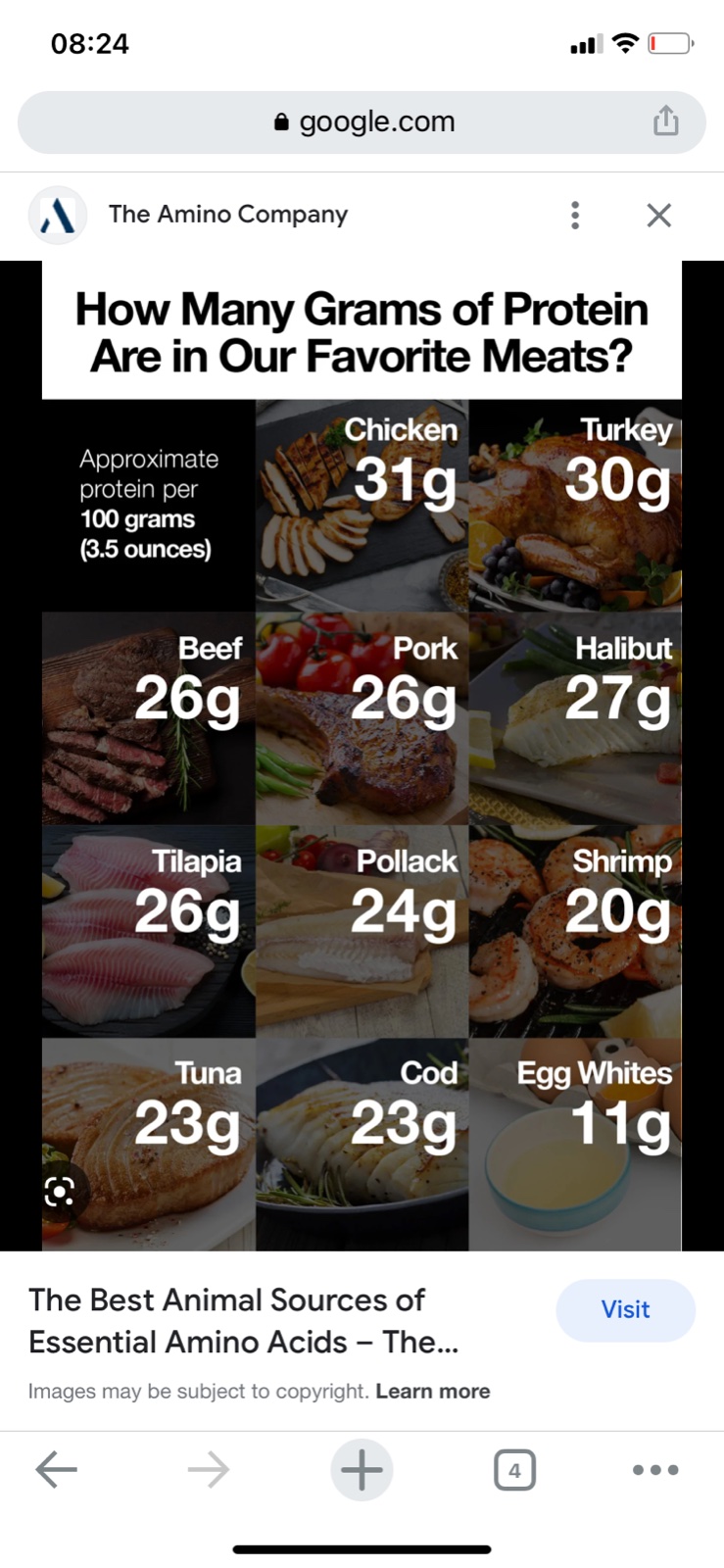Open The Best Animal Sources article title
Viewport: 724px width, 1568px height.
(243, 1321)
